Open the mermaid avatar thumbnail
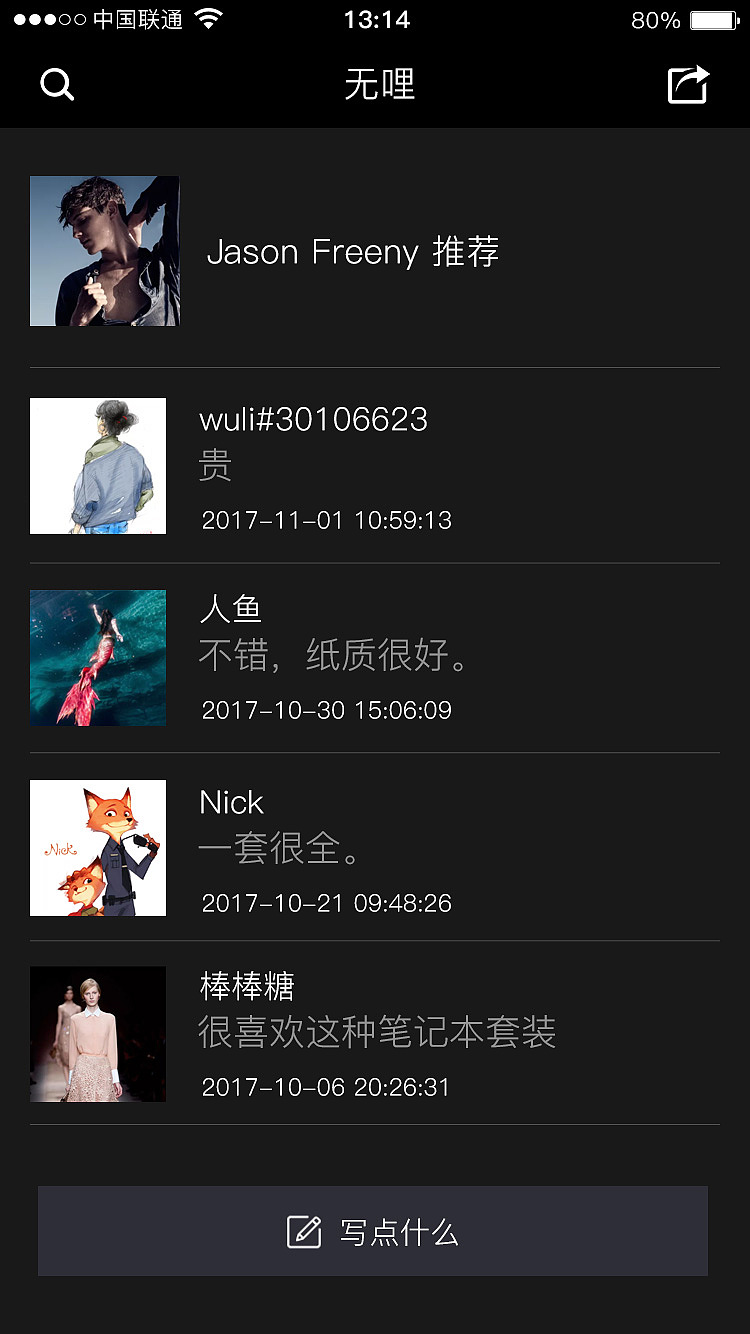This screenshot has width=750, height=1334. (97, 657)
